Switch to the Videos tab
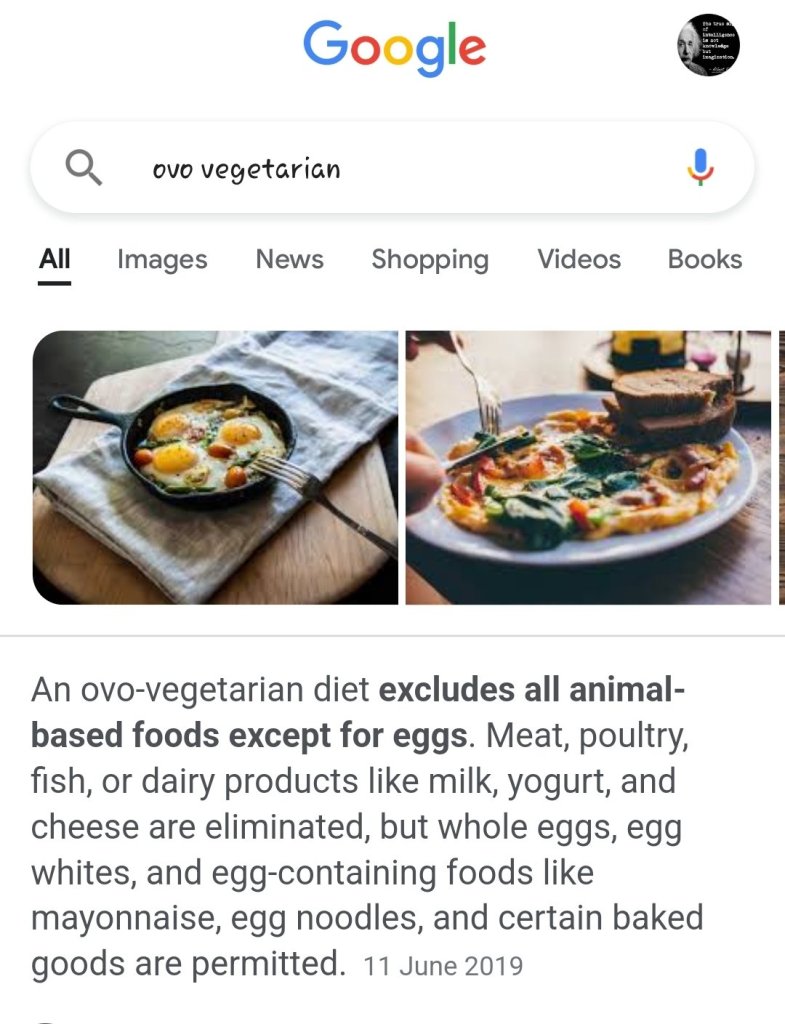785x1024 pixels. coord(578,260)
